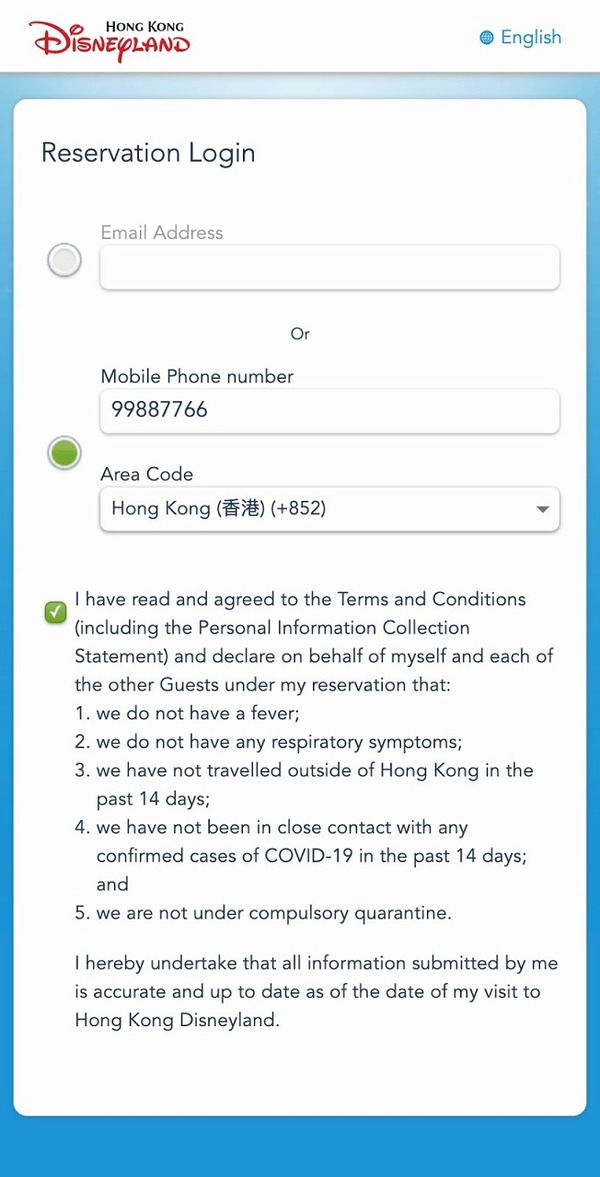Select the Mobile Phone number radio option

point(65,453)
